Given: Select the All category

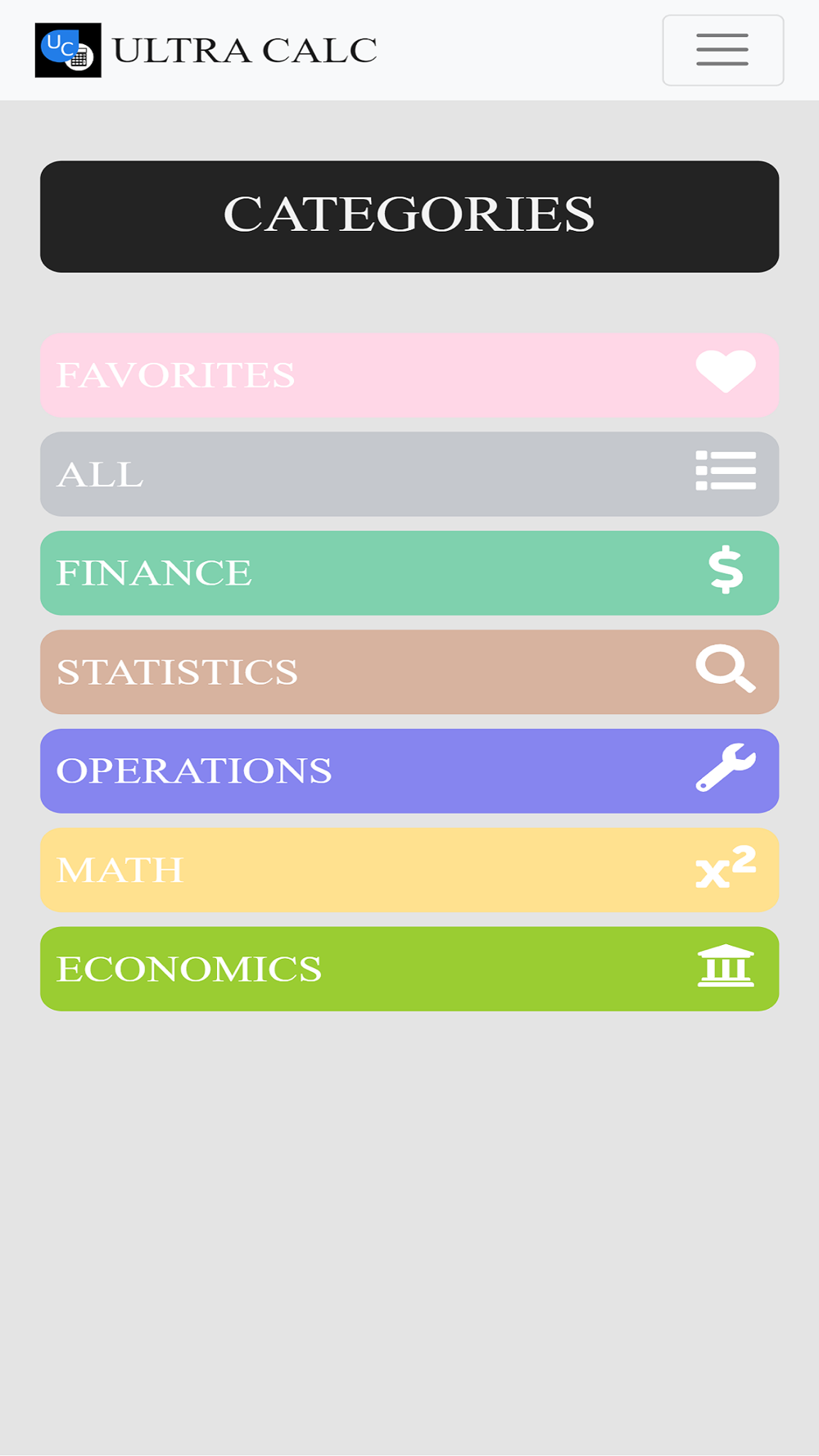Looking at the screenshot, I should 409,474.
